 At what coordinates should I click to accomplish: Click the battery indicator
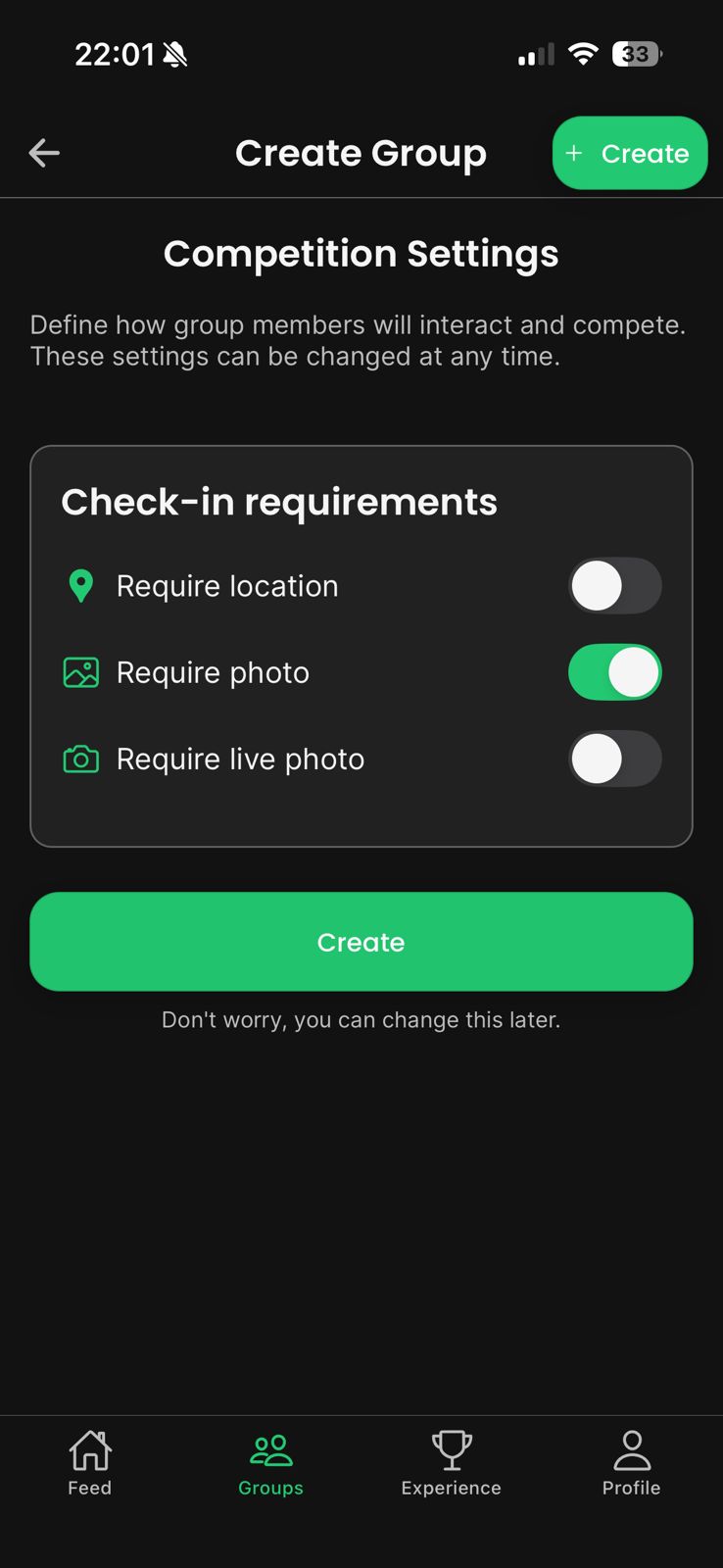click(x=636, y=53)
